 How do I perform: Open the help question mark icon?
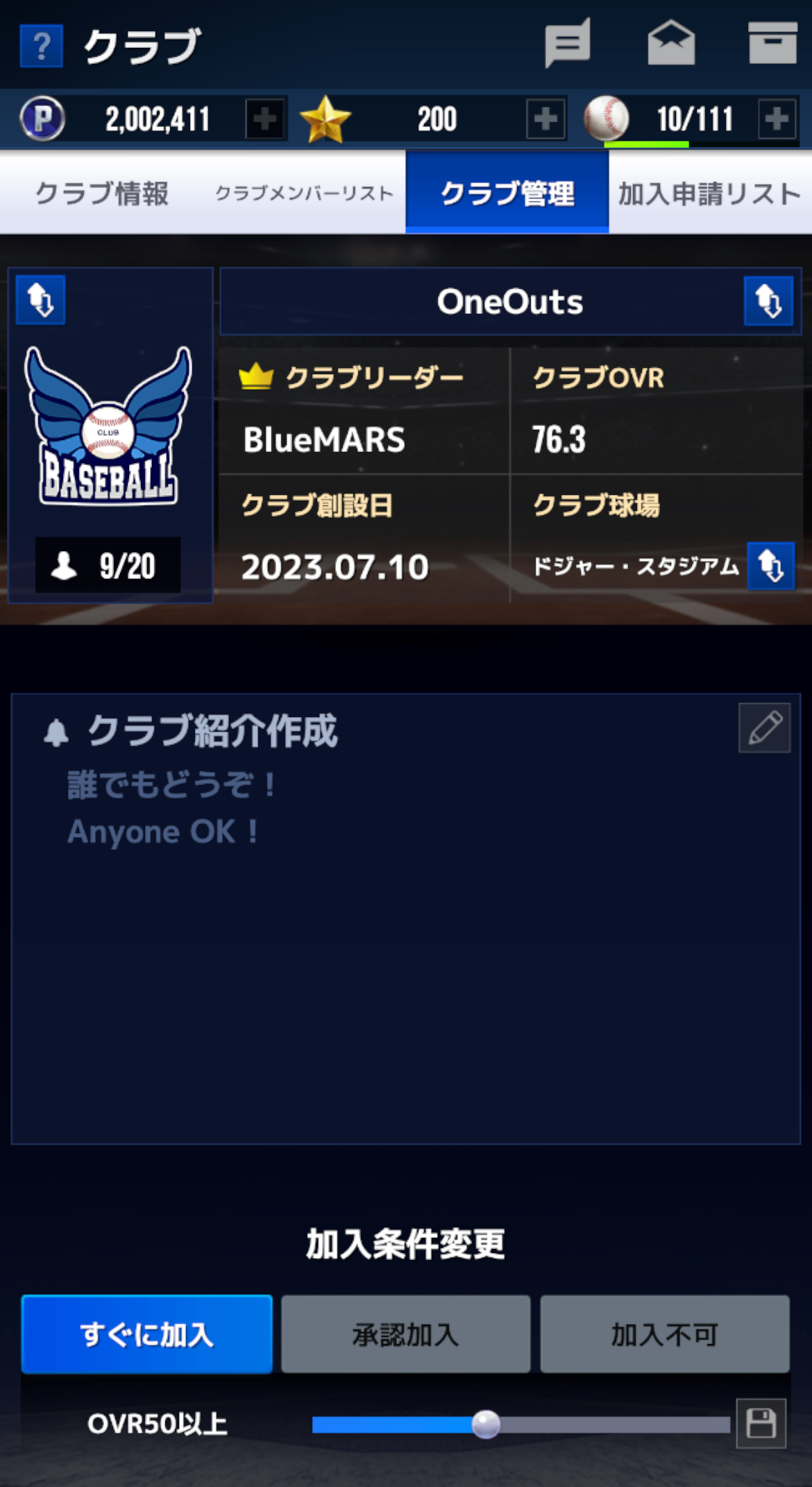(42, 46)
